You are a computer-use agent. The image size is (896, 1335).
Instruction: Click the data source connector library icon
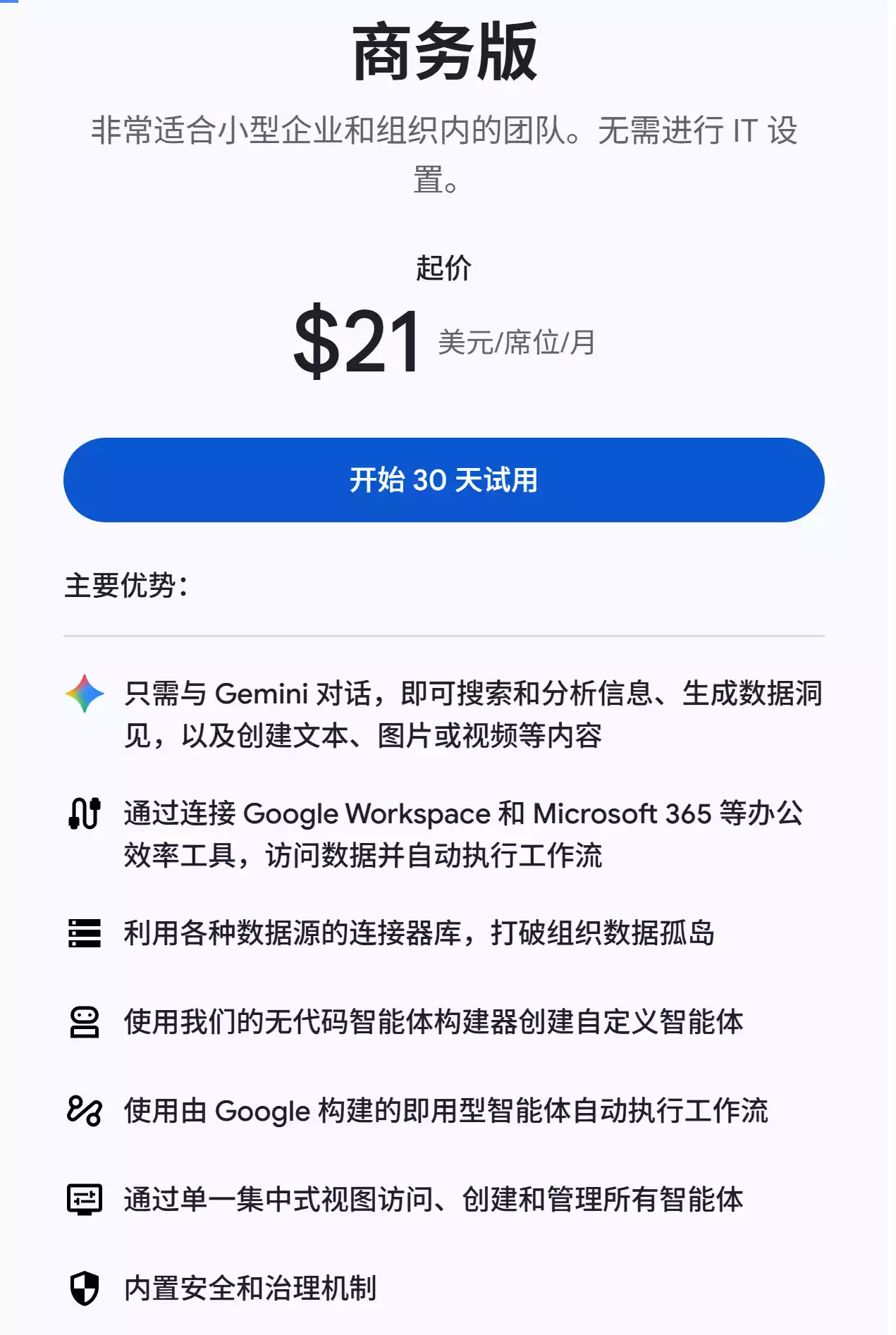(85, 934)
